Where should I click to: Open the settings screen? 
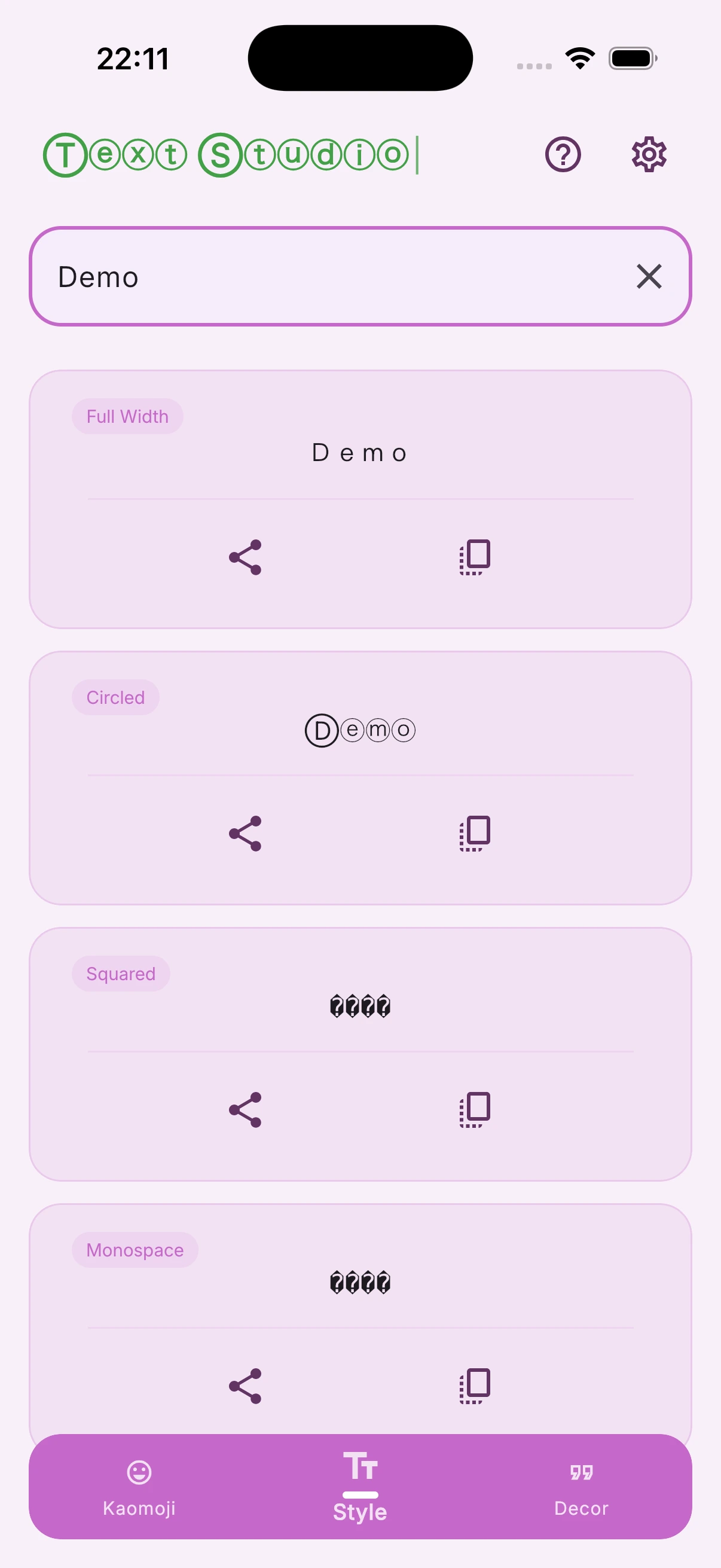647,155
